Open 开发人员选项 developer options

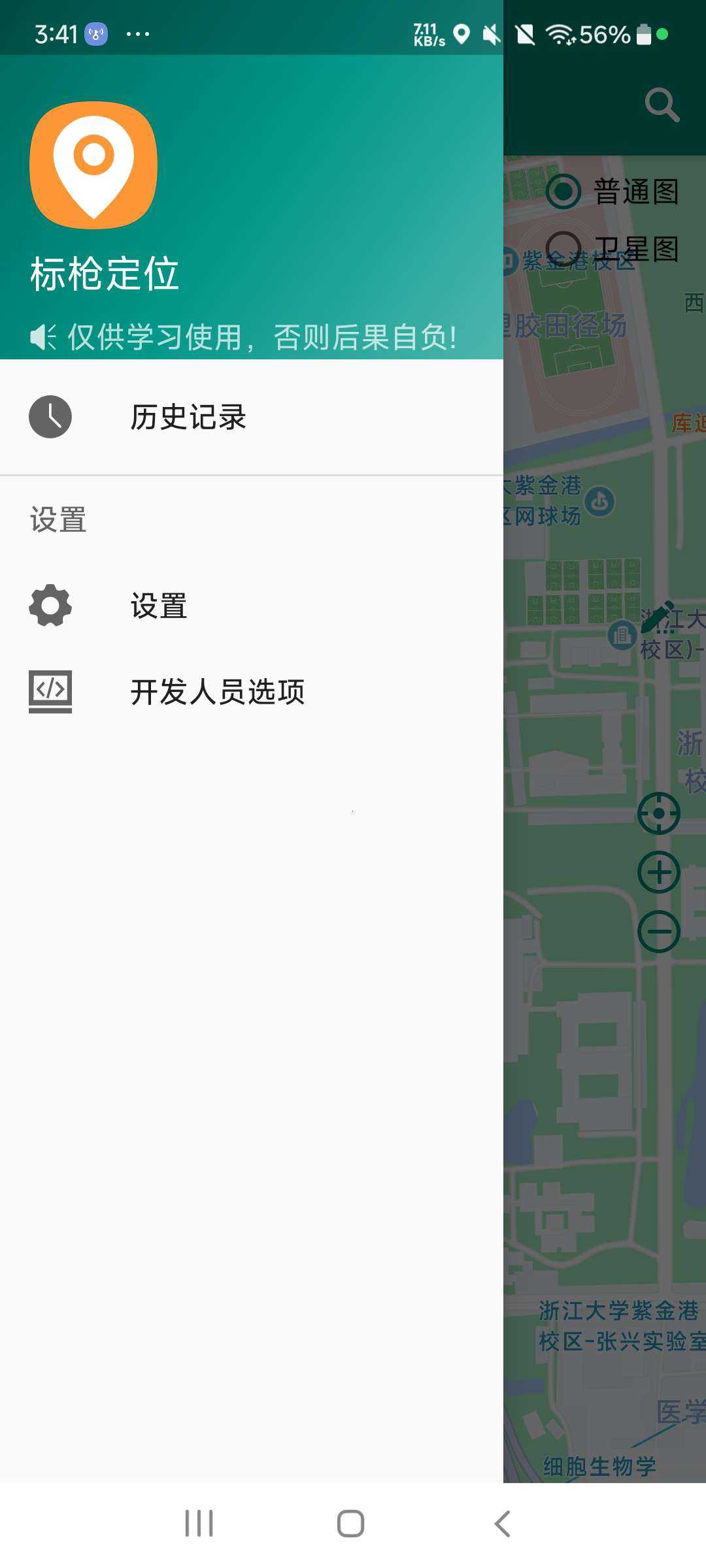(x=252, y=691)
